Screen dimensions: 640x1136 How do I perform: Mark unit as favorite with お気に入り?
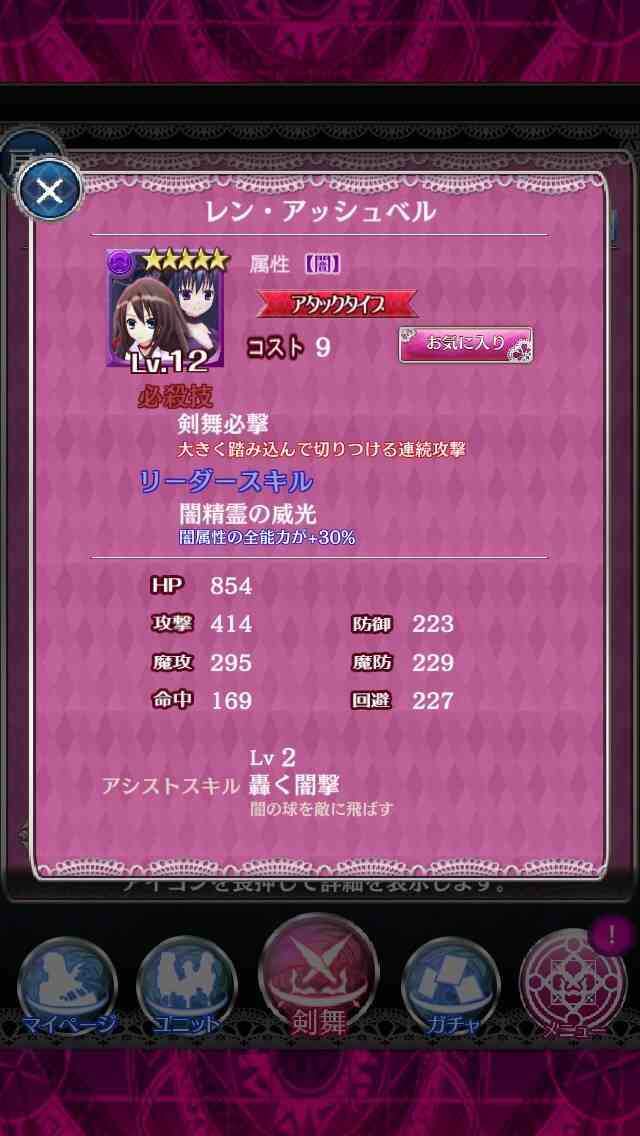466,344
